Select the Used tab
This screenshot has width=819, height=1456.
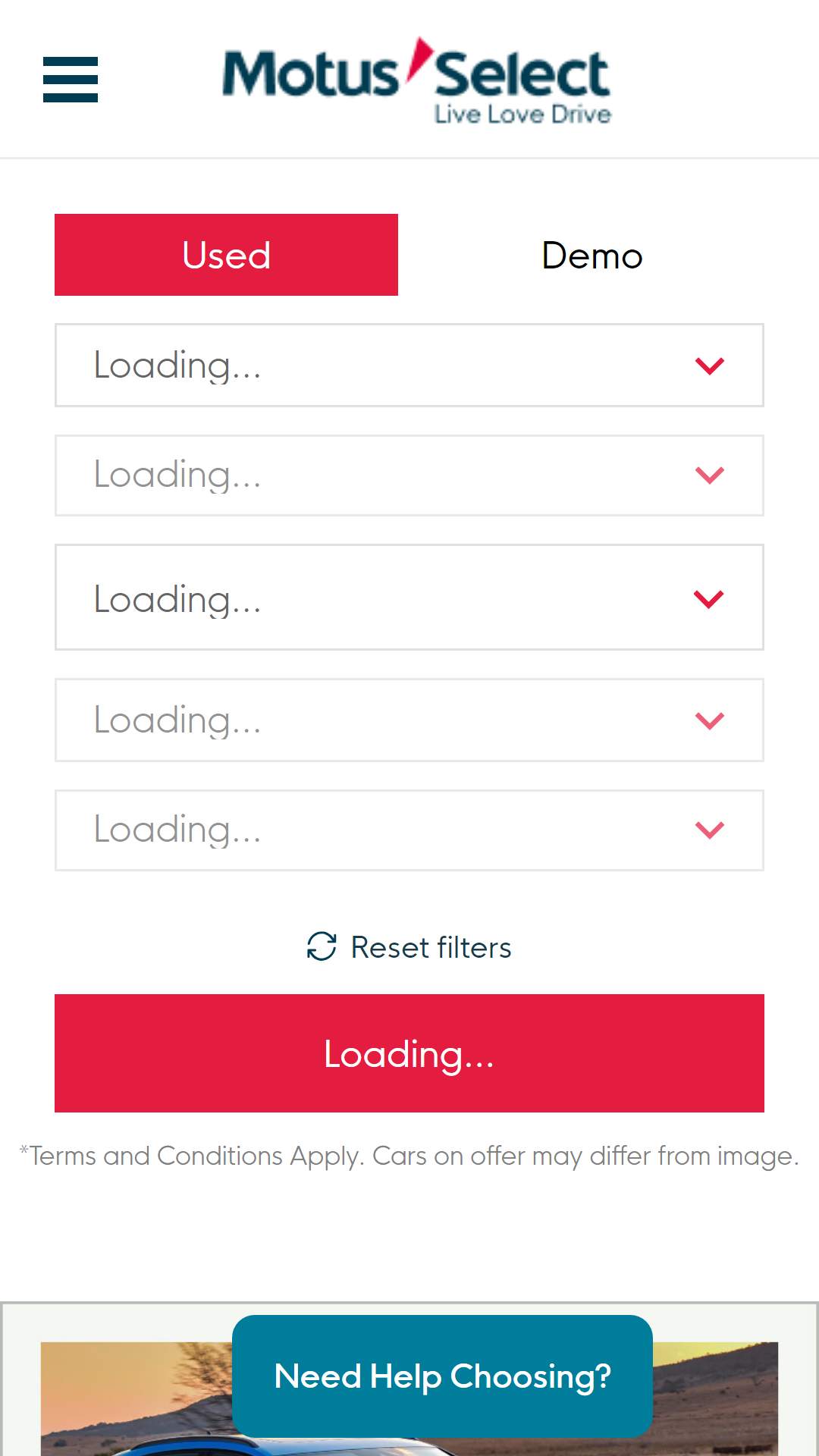coord(226,255)
